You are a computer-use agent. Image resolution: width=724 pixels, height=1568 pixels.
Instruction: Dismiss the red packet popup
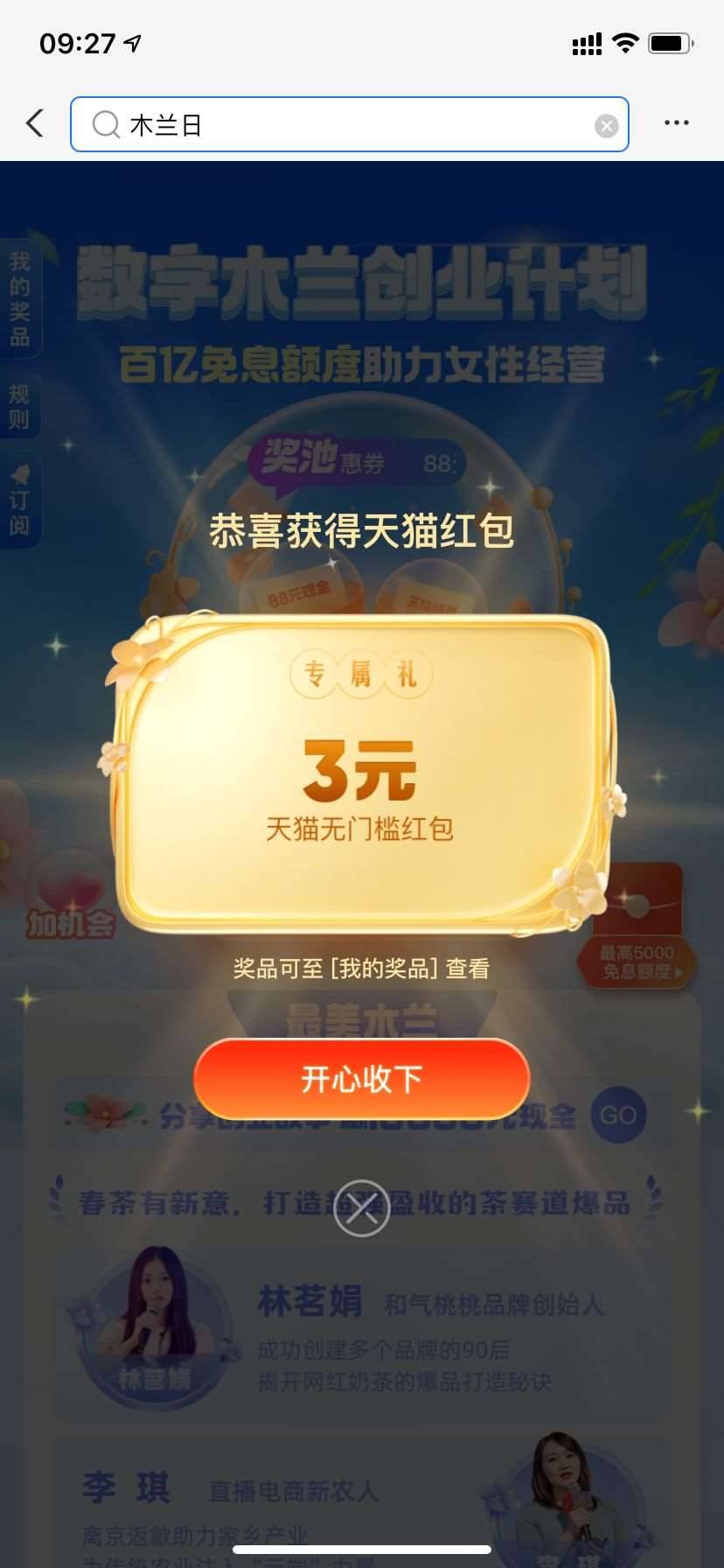click(362, 1208)
